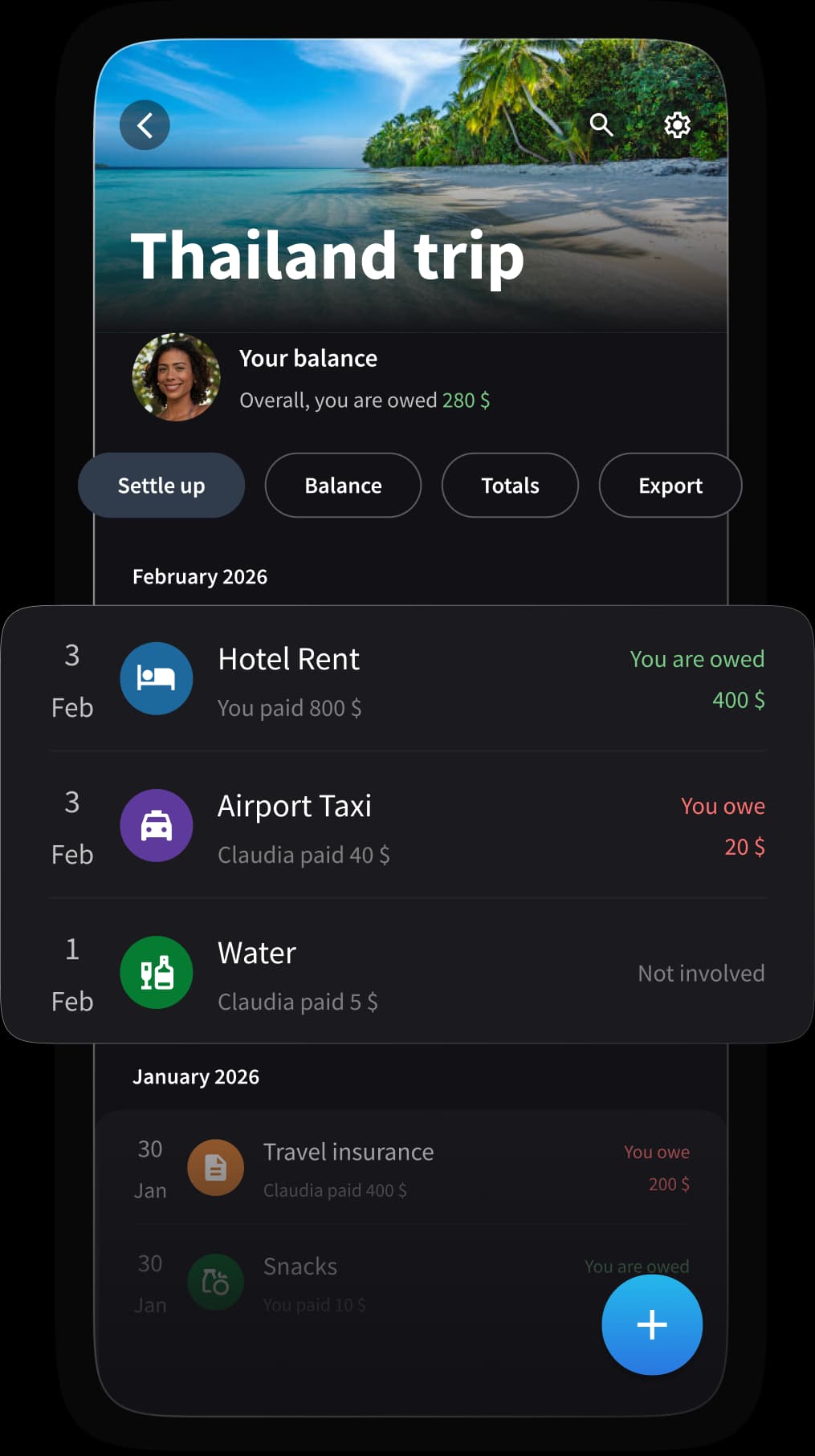
Task: Open trip settings via the gear icon
Action: [x=677, y=124]
